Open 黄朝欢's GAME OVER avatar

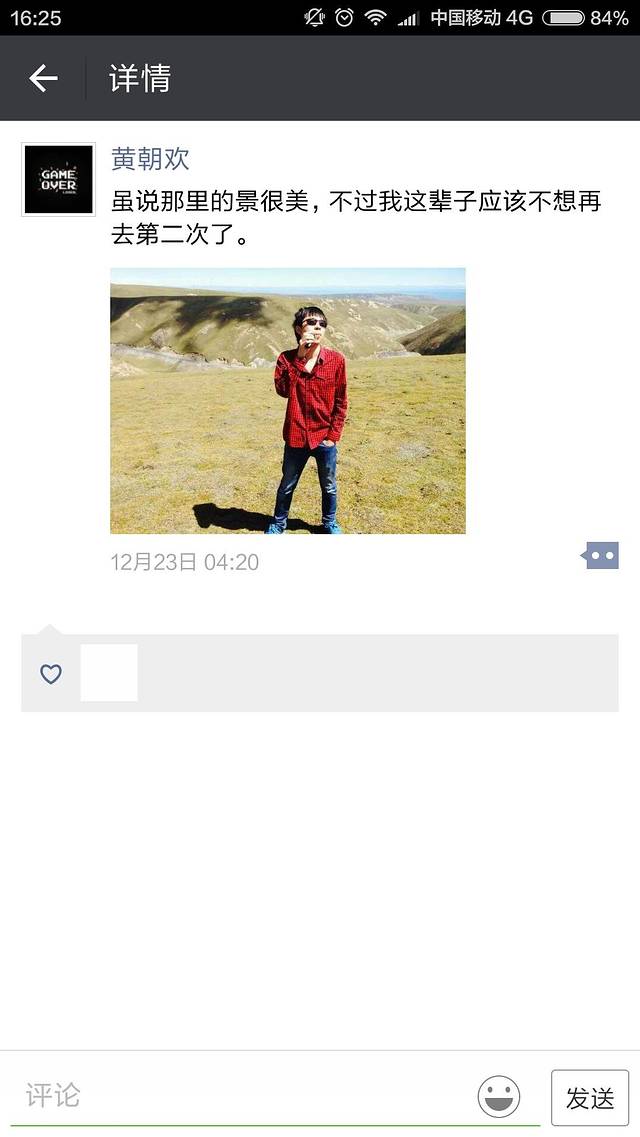click(58, 179)
